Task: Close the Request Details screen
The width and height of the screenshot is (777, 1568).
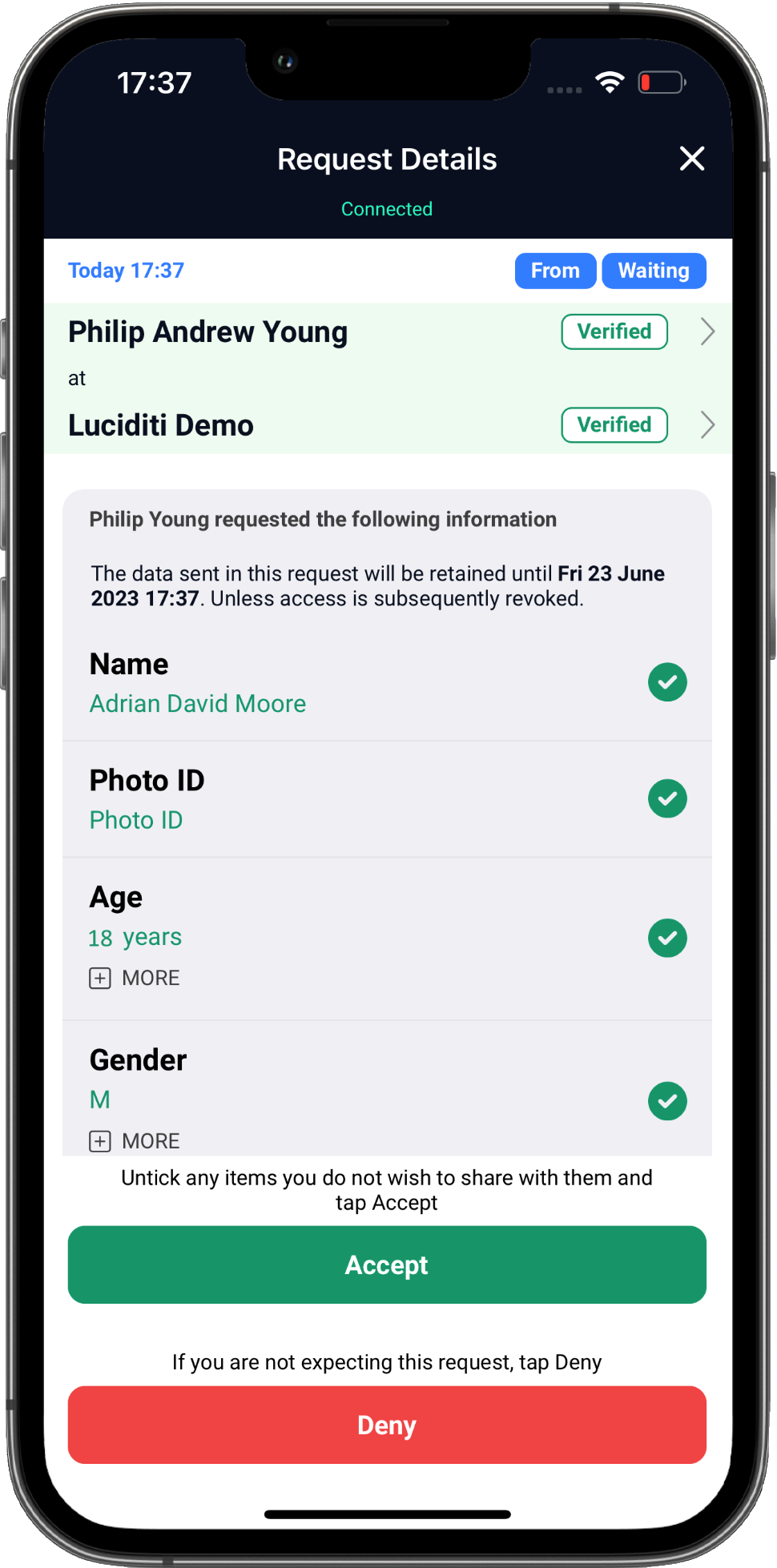Action: pos(692,159)
